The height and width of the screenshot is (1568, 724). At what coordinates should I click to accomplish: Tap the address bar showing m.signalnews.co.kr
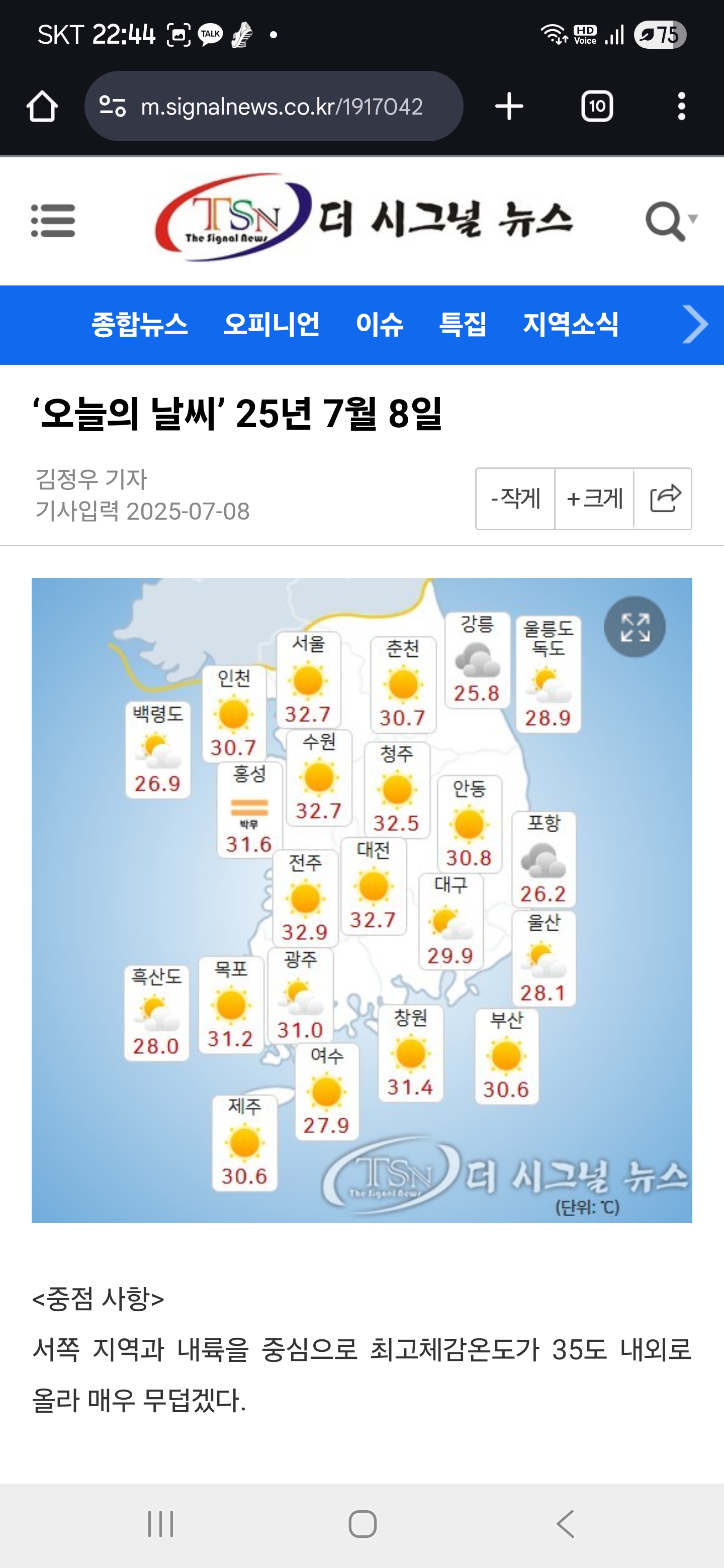pos(274,107)
